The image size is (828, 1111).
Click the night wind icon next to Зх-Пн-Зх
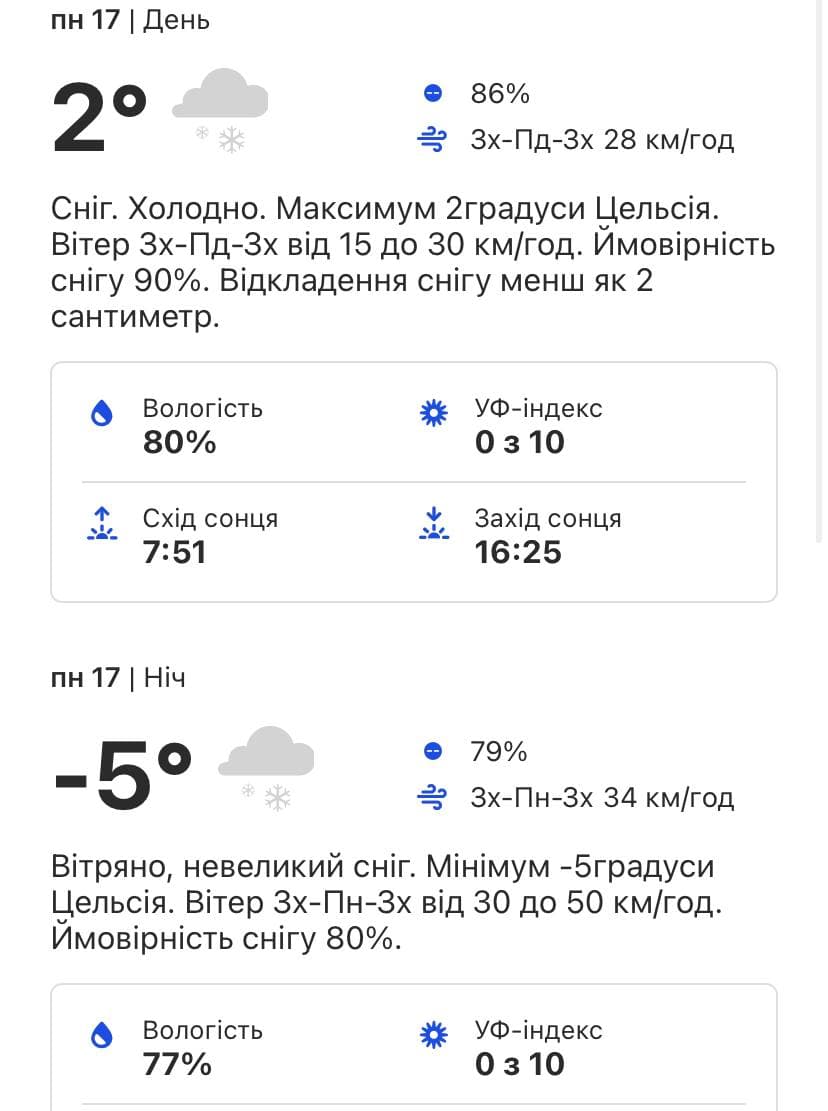pos(432,798)
